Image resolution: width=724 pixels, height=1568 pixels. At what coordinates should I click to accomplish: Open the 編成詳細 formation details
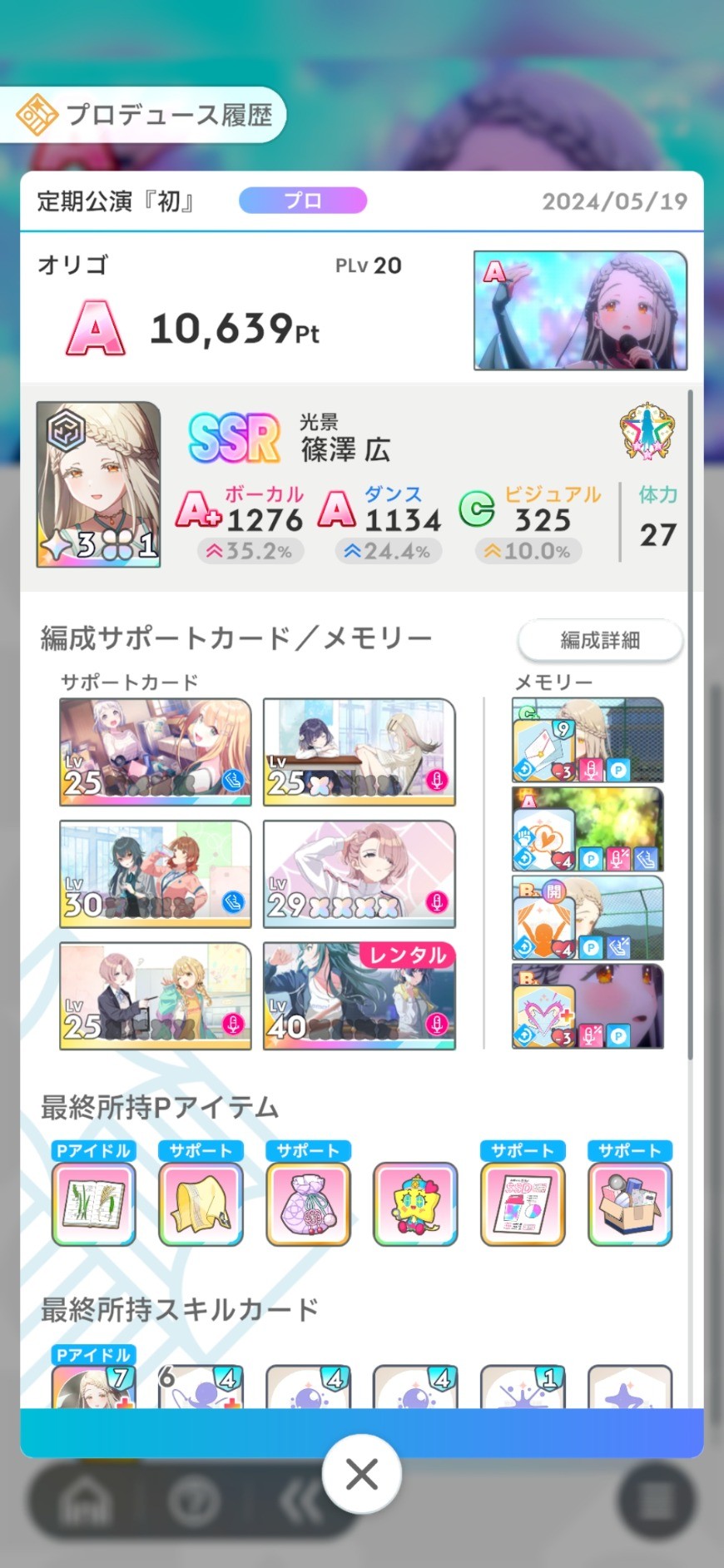[600, 640]
